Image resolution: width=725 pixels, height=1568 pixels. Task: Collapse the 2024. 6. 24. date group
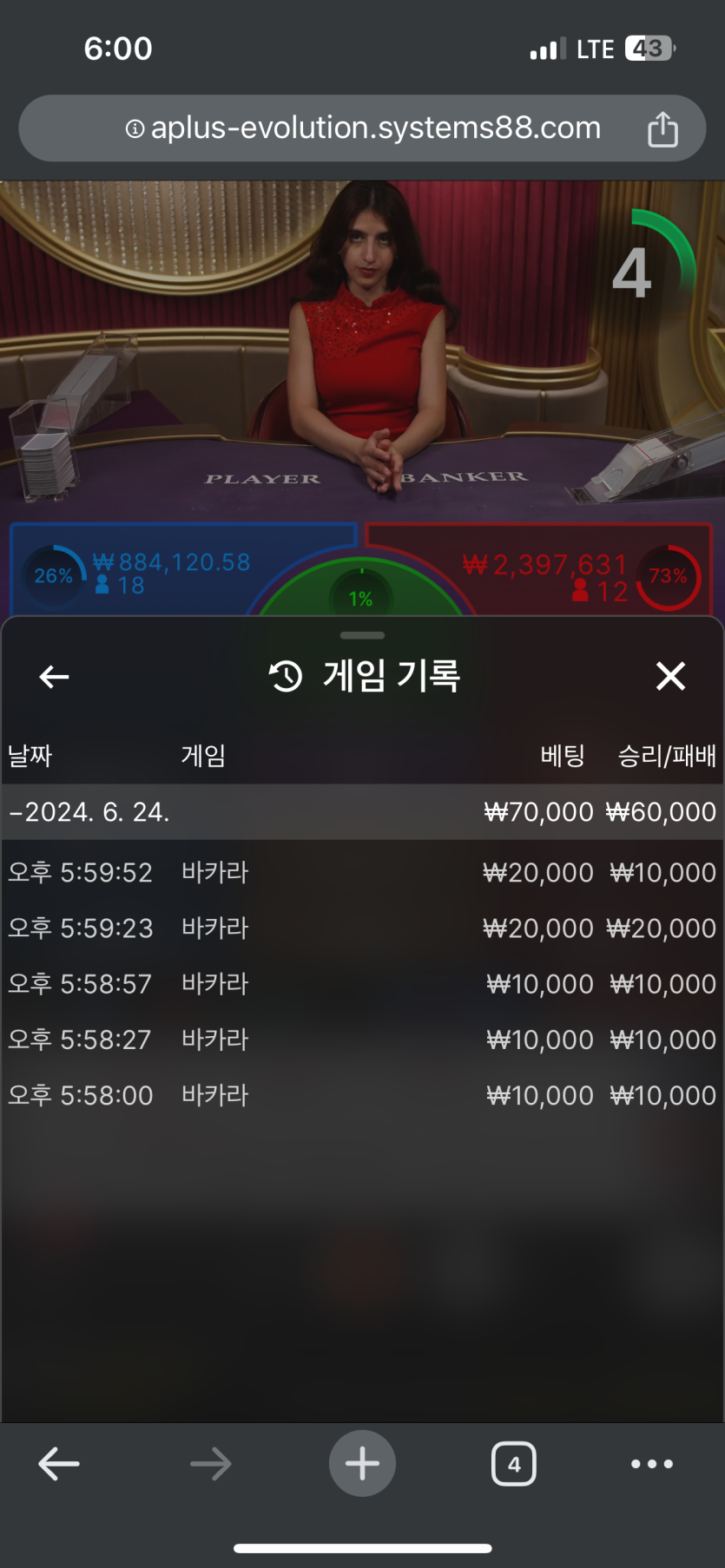pyautogui.click(x=89, y=812)
